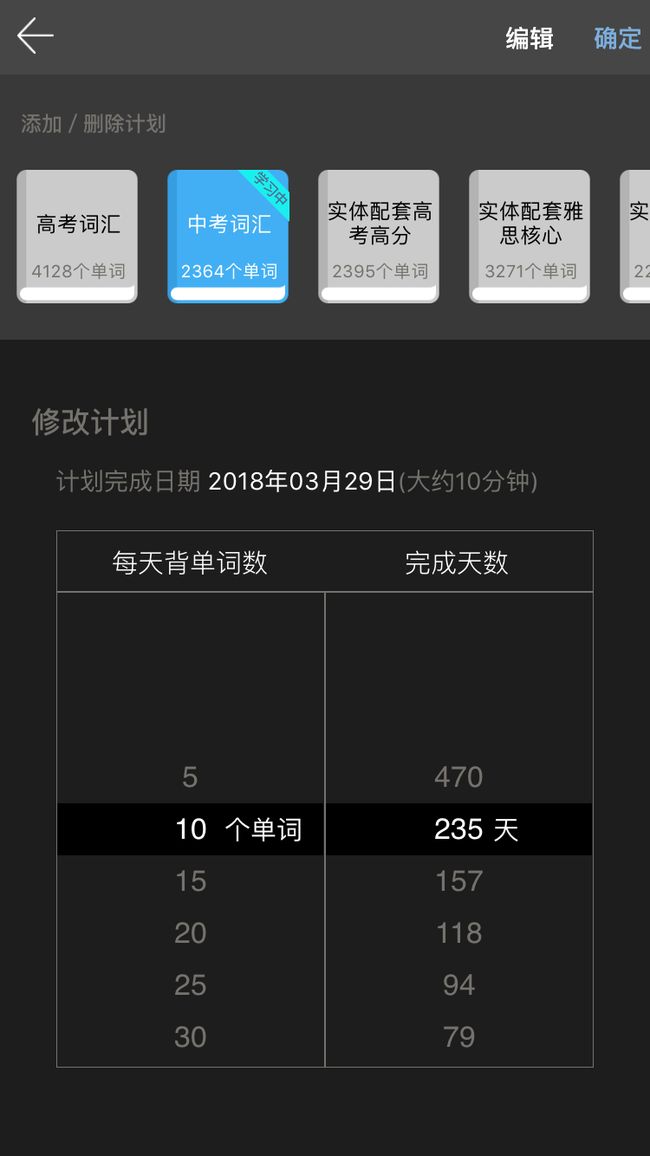Set completion days to 157

[x=458, y=881]
